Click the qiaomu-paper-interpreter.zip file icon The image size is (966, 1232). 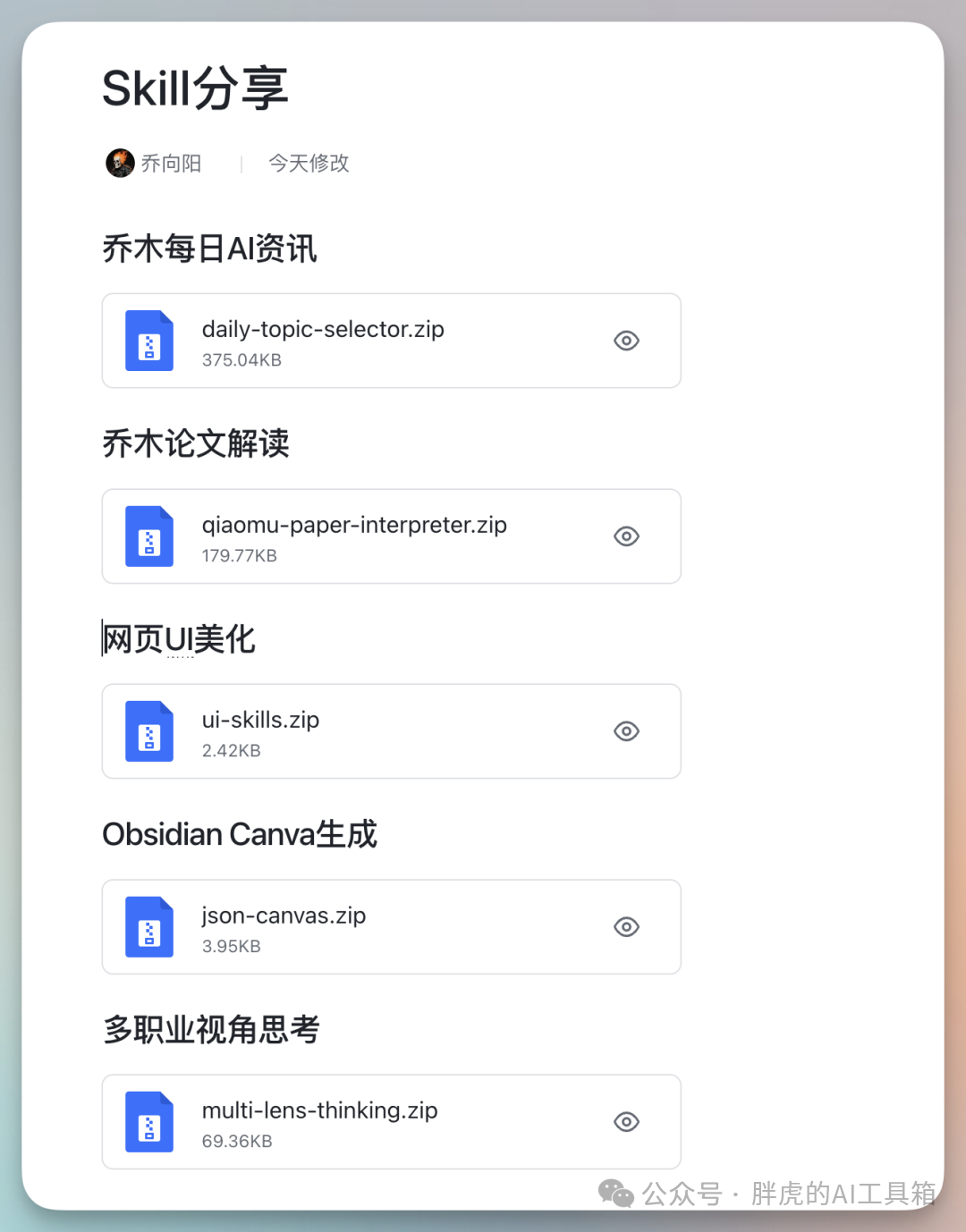pos(149,536)
